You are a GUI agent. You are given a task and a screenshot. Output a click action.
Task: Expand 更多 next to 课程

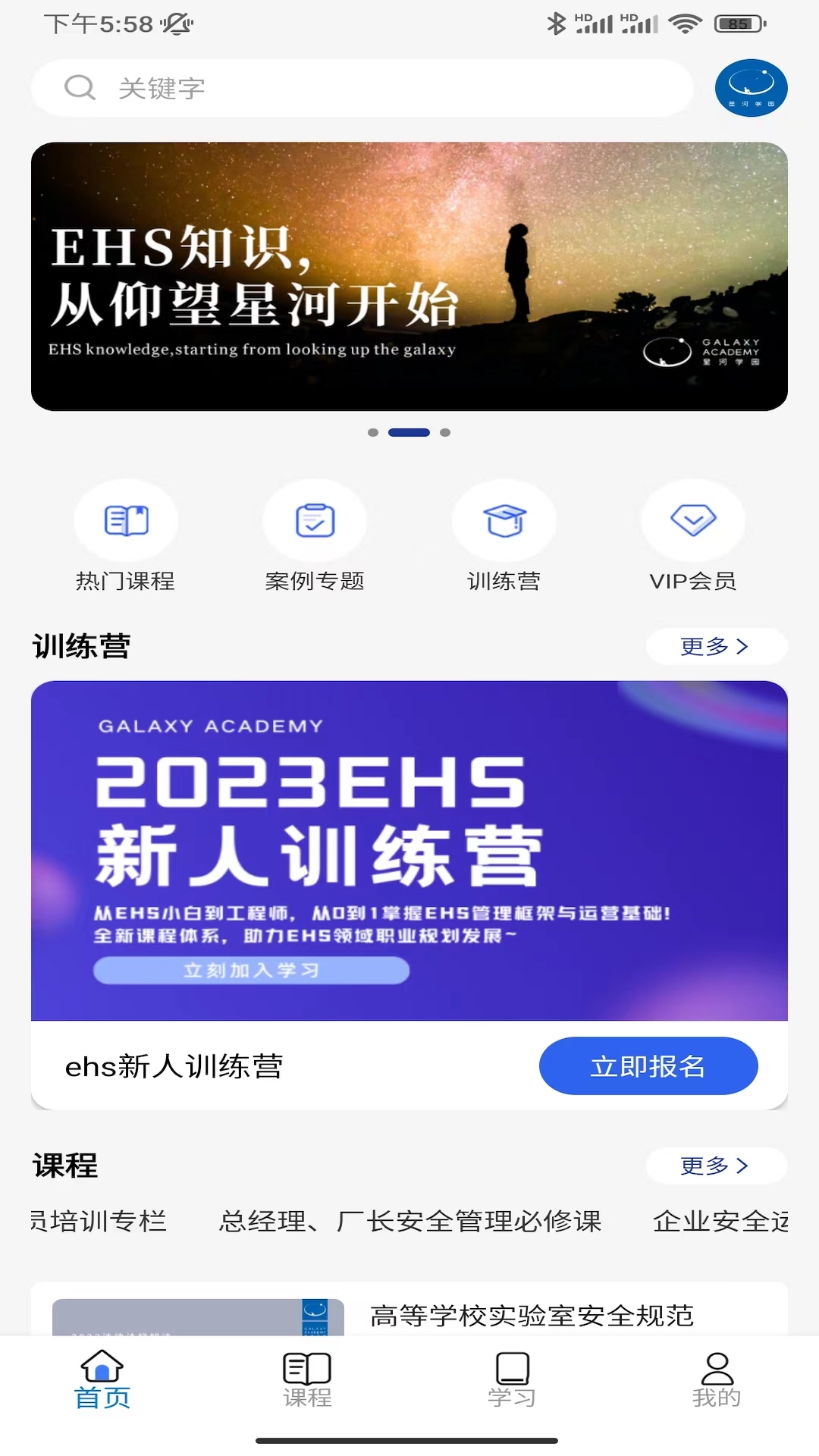(714, 1166)
